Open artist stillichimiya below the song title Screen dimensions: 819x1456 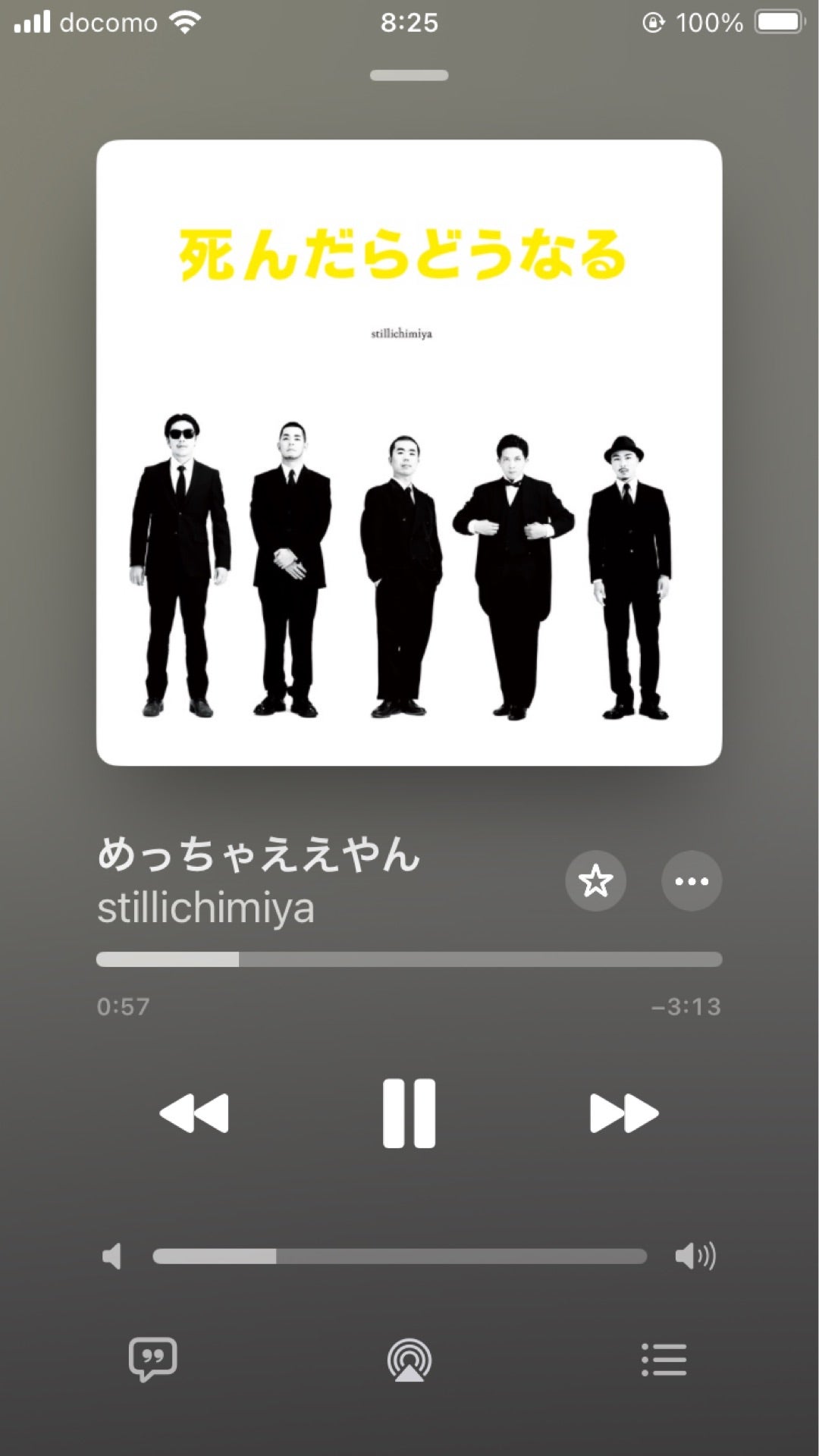click(x=206, y=908)
